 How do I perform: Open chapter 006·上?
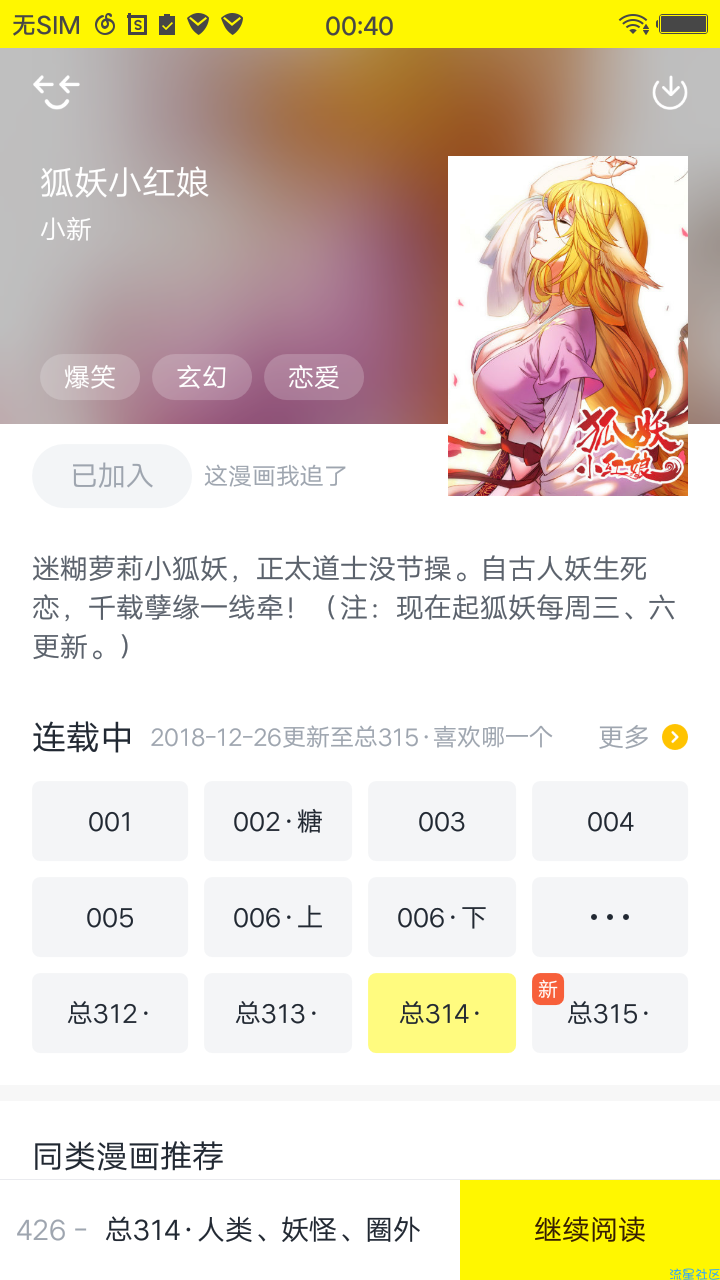(278, 917)
